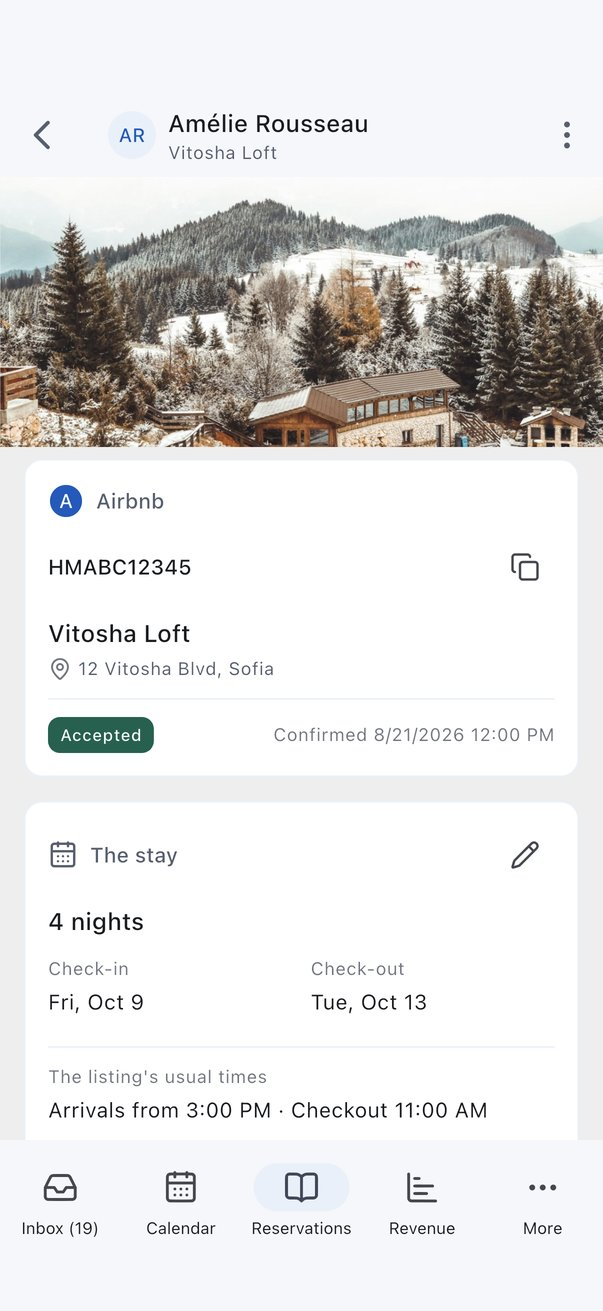Edit the stay dates with pencil icon
Screen dimensions: 603x1311
point(525,855)
